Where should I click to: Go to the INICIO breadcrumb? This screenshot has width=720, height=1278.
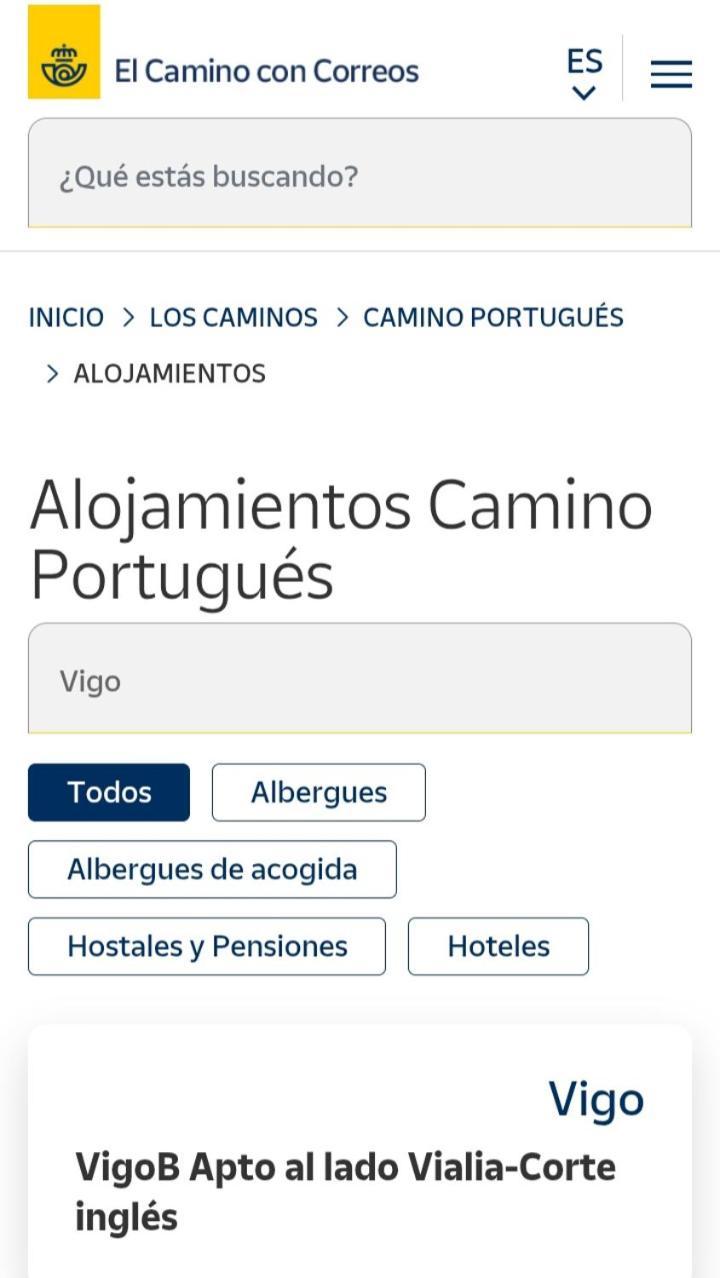coord(66,318)
